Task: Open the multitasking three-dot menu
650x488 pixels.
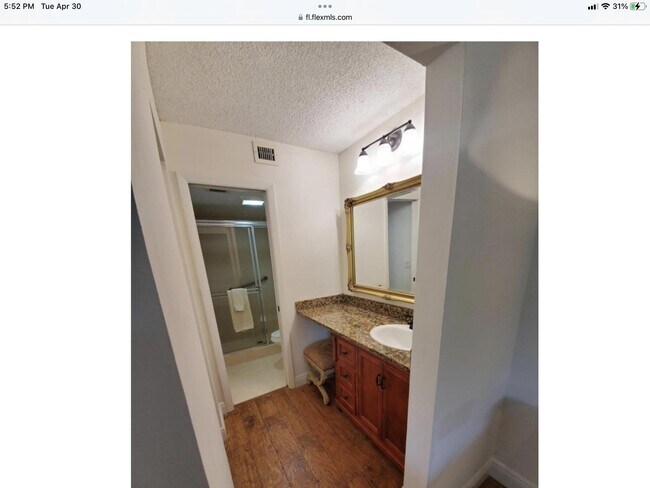Action: coord(325,6)
